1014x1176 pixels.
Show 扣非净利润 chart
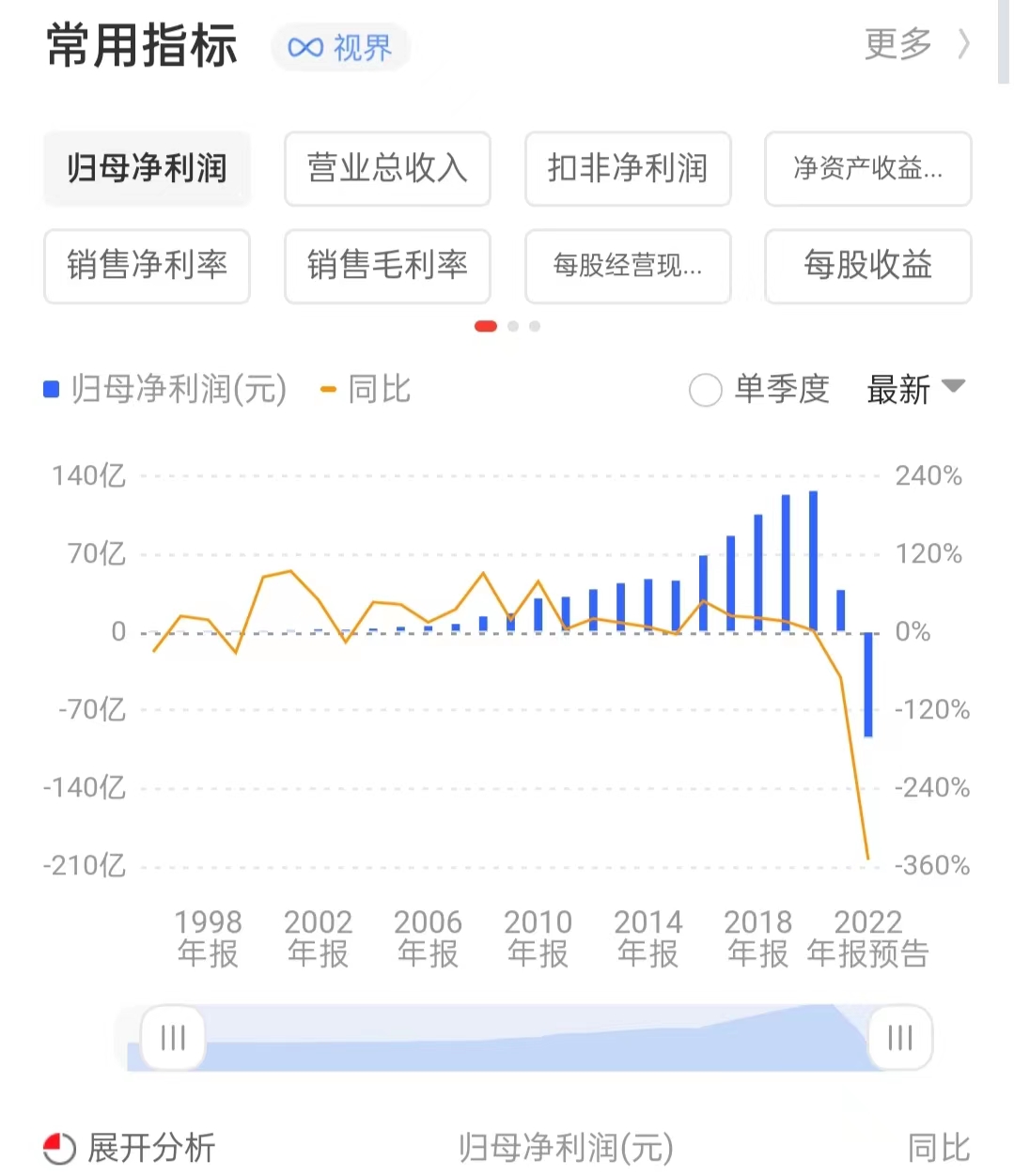click(628, 169)
